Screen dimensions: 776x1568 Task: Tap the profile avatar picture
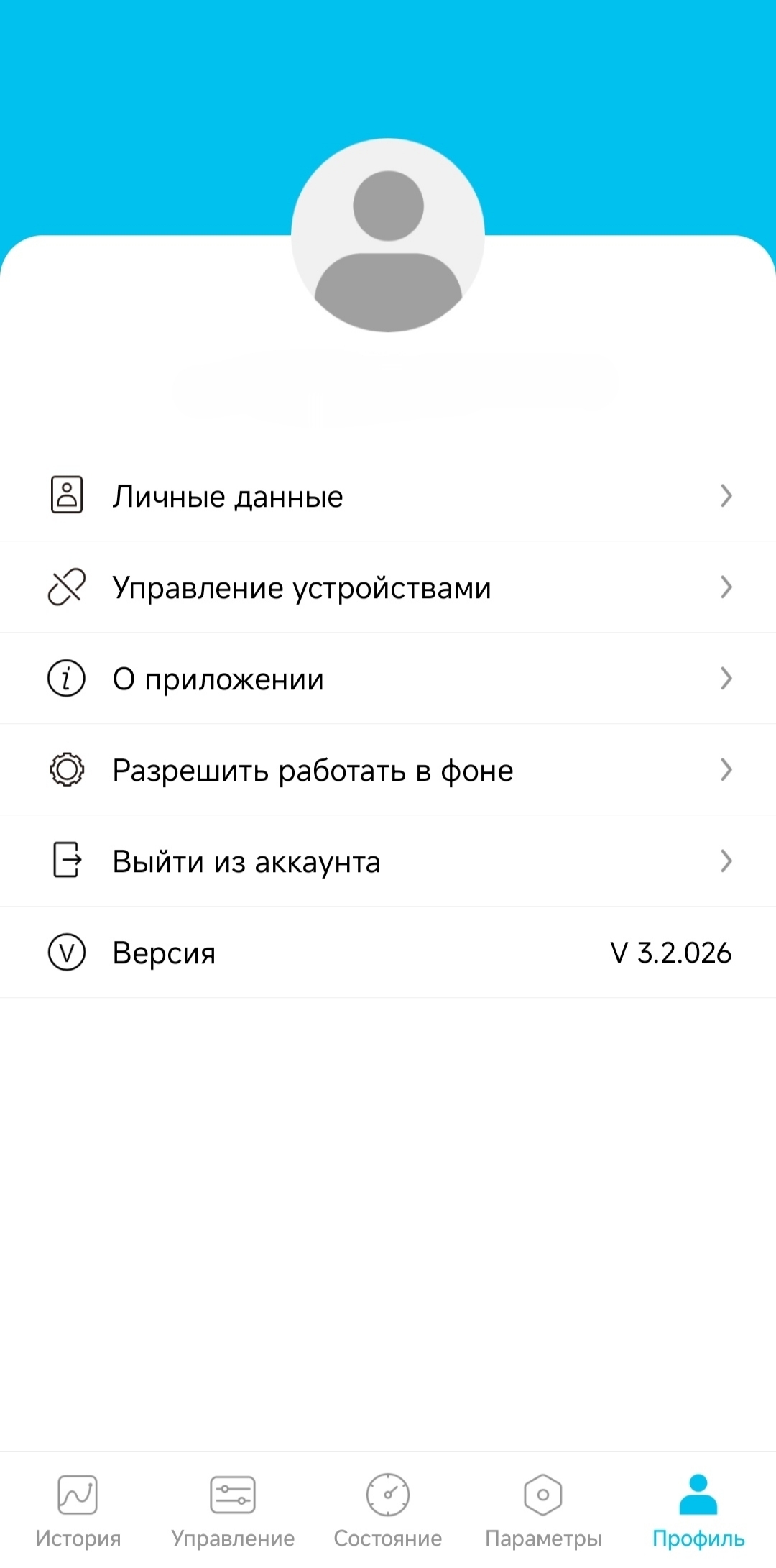[388, 235]
